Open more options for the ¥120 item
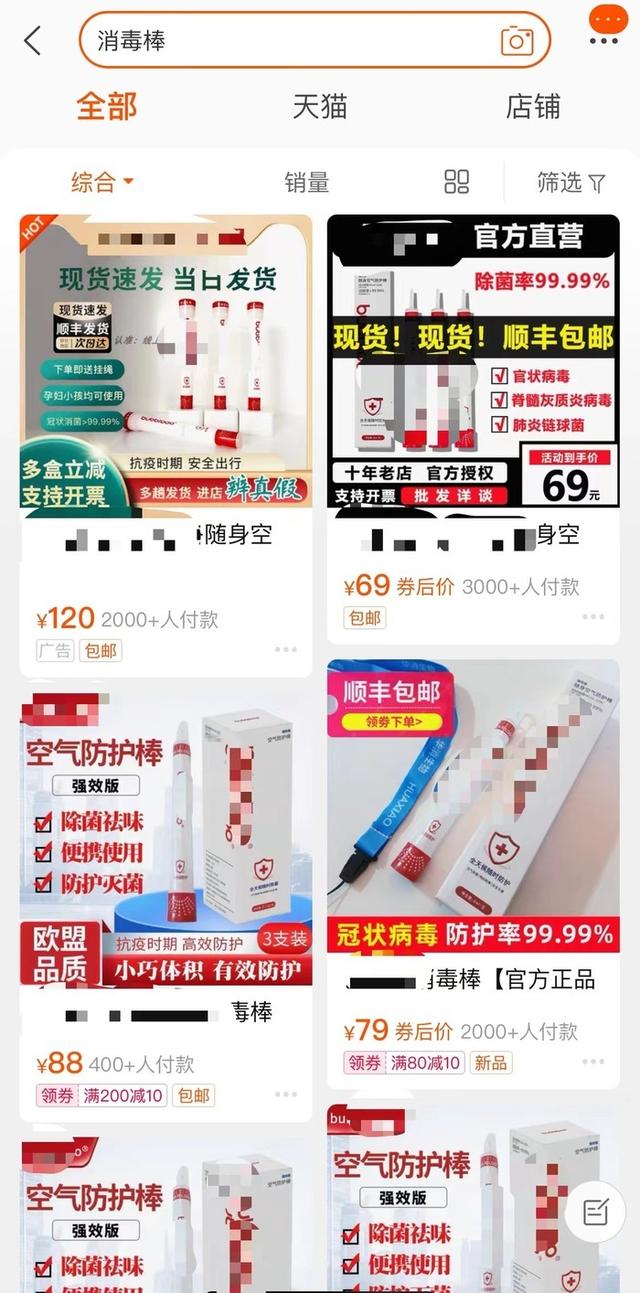Screen dimensions: 640x1293 click(x=286, y=650)
